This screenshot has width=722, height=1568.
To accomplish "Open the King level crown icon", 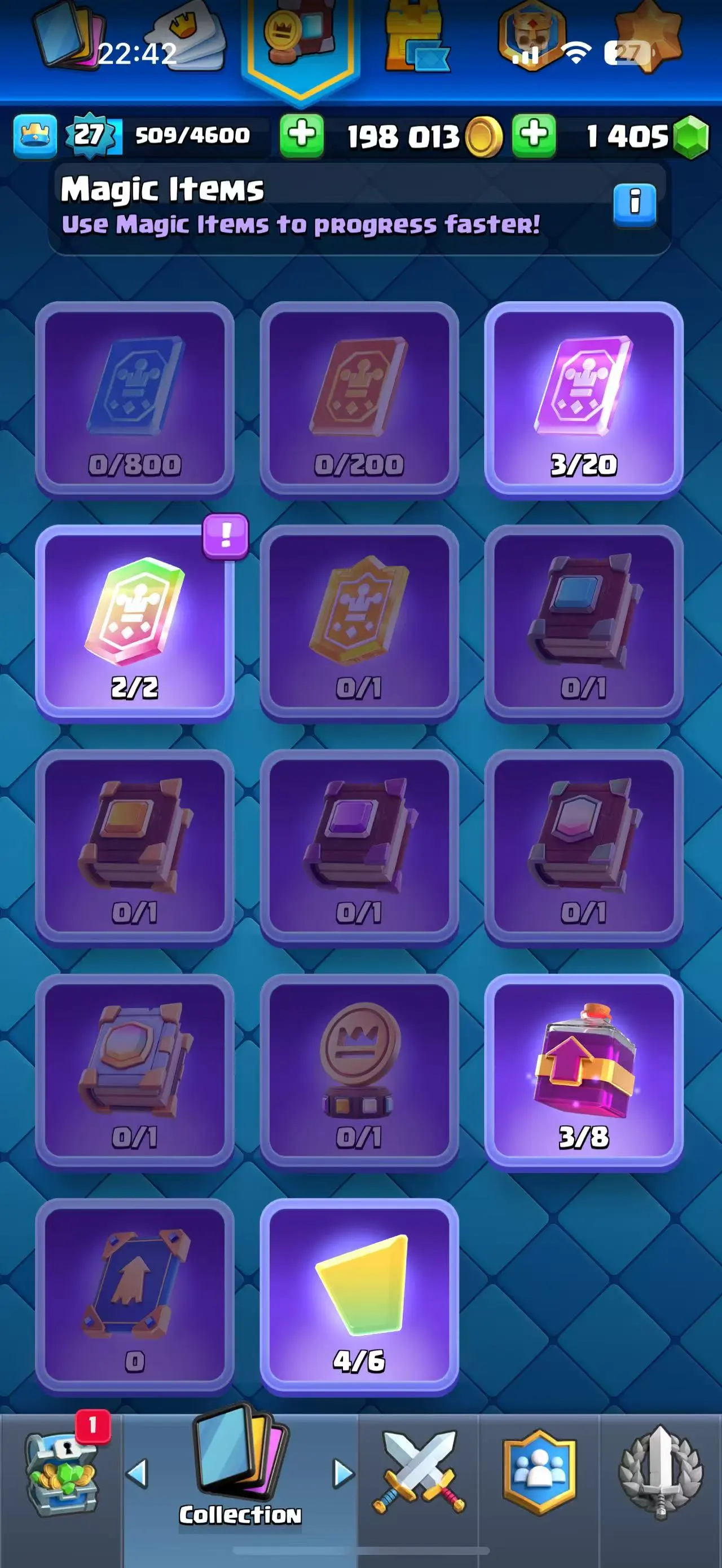I will point(35,135).
